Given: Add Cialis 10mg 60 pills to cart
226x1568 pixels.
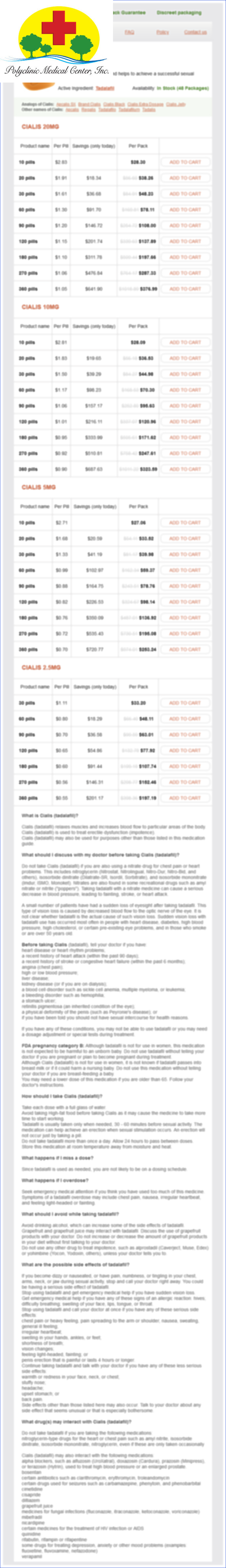Looking at the screenshot, I should point(185,390).
